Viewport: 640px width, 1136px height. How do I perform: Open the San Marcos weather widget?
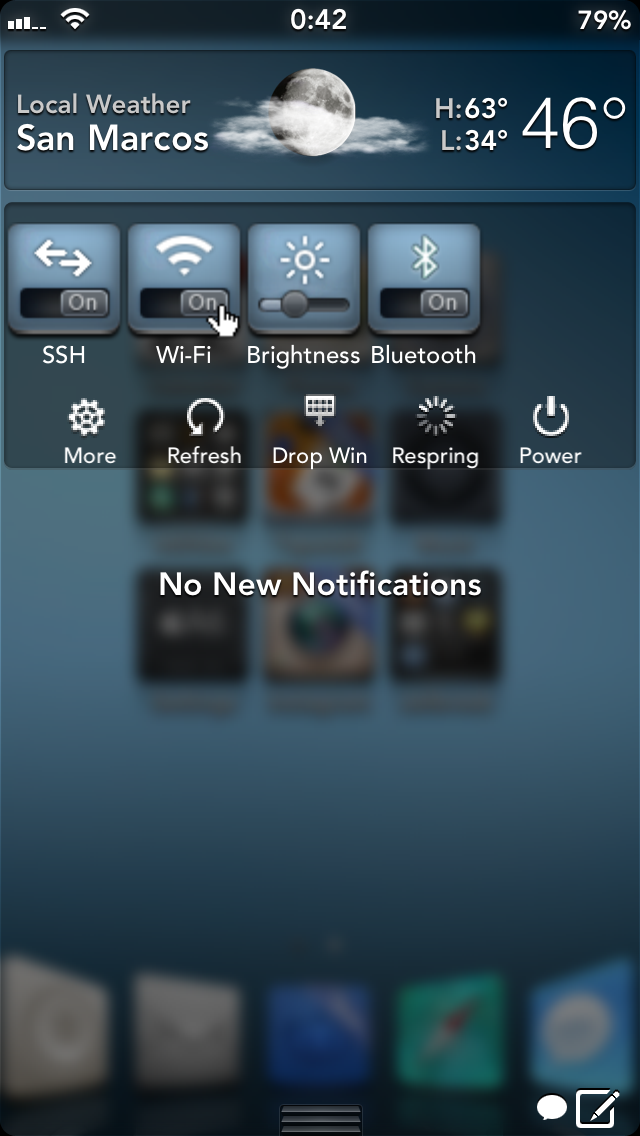pyautogui.click(x=320, y=121)
